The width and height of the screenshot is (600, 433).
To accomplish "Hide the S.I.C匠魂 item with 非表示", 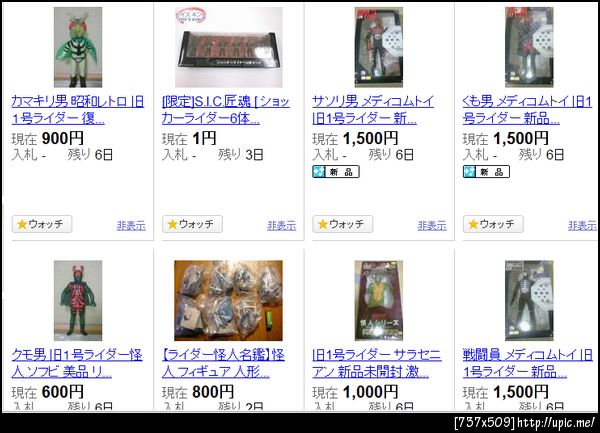I will click(281, 225).
